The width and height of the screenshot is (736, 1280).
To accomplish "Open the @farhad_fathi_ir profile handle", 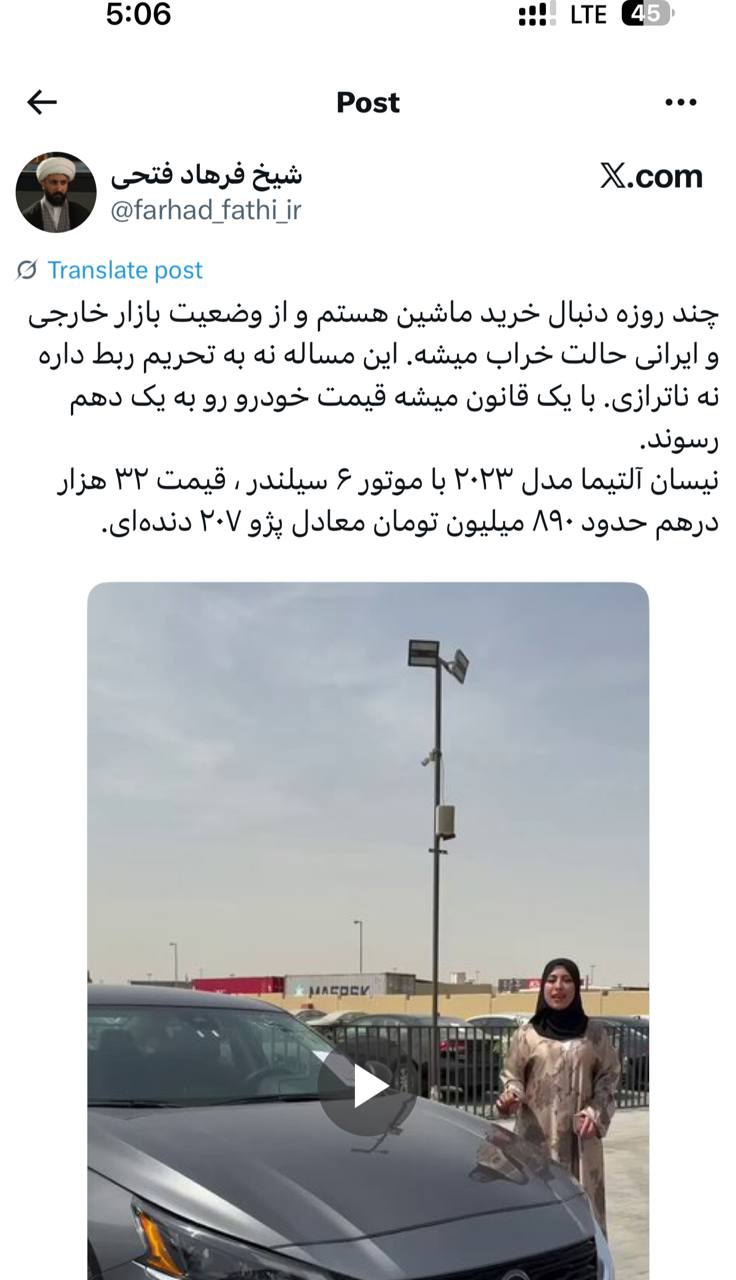I will (205, 211).
